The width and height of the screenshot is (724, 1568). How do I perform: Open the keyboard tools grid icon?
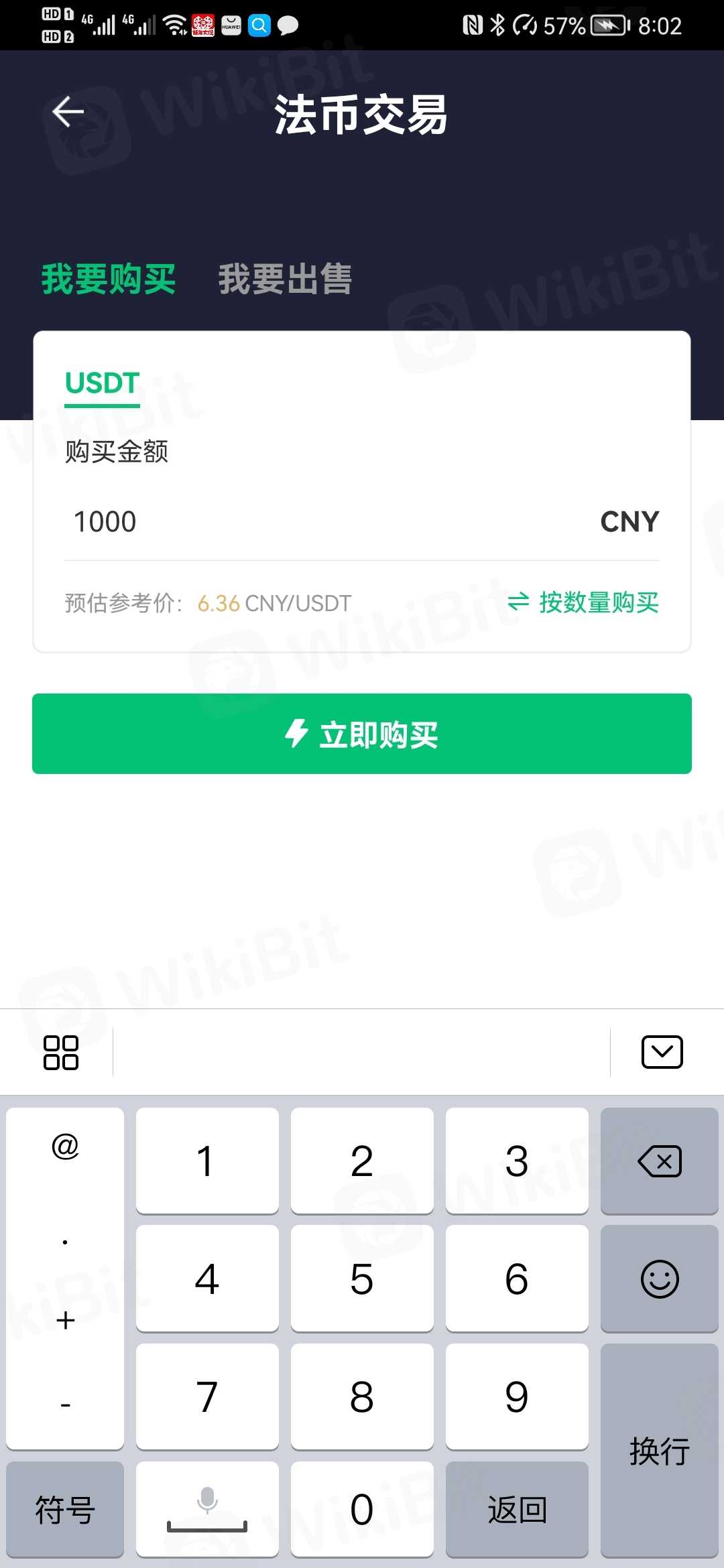61,1052
